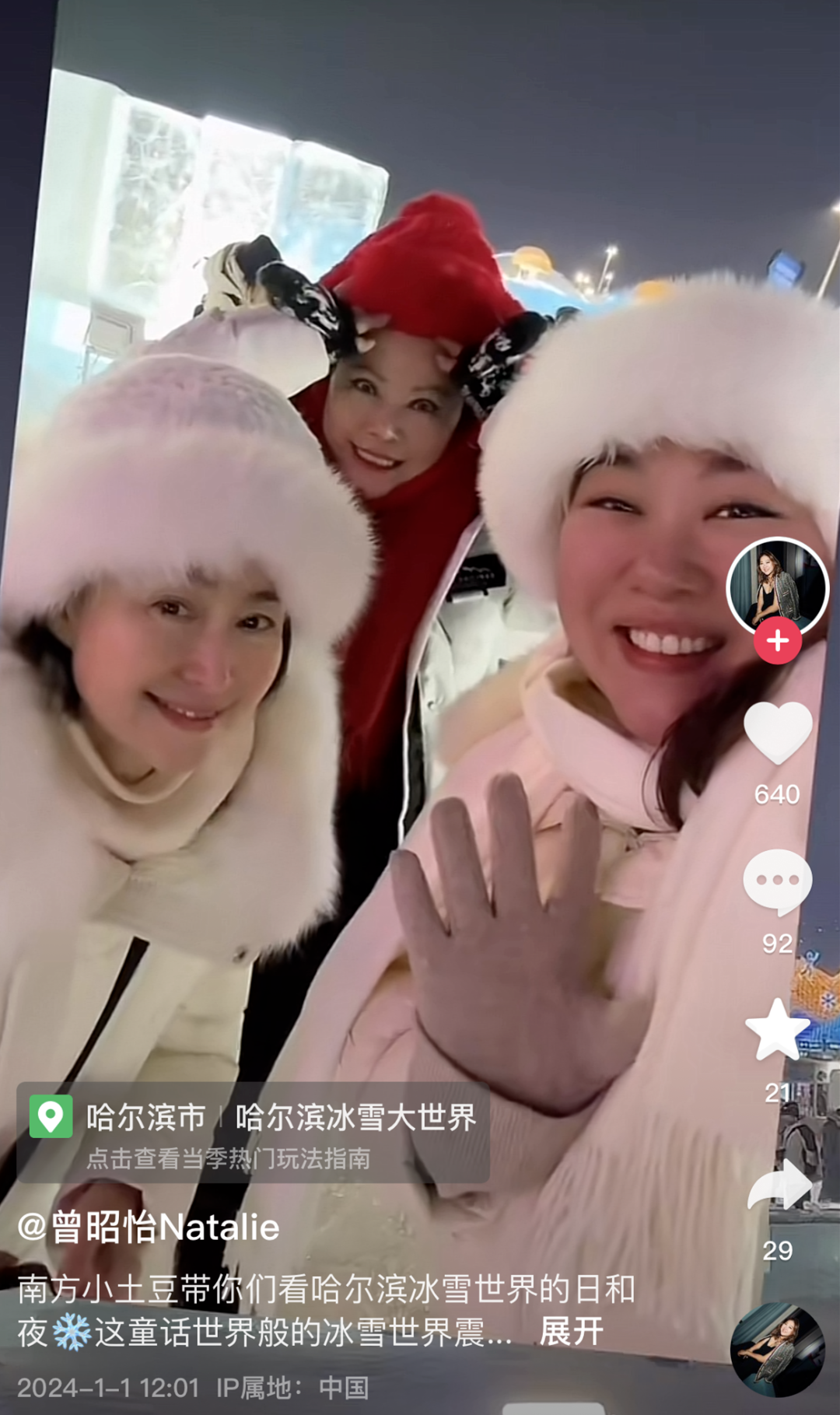Expand the caption with 展开
840x1415 pixels.
coord(572,1331)
